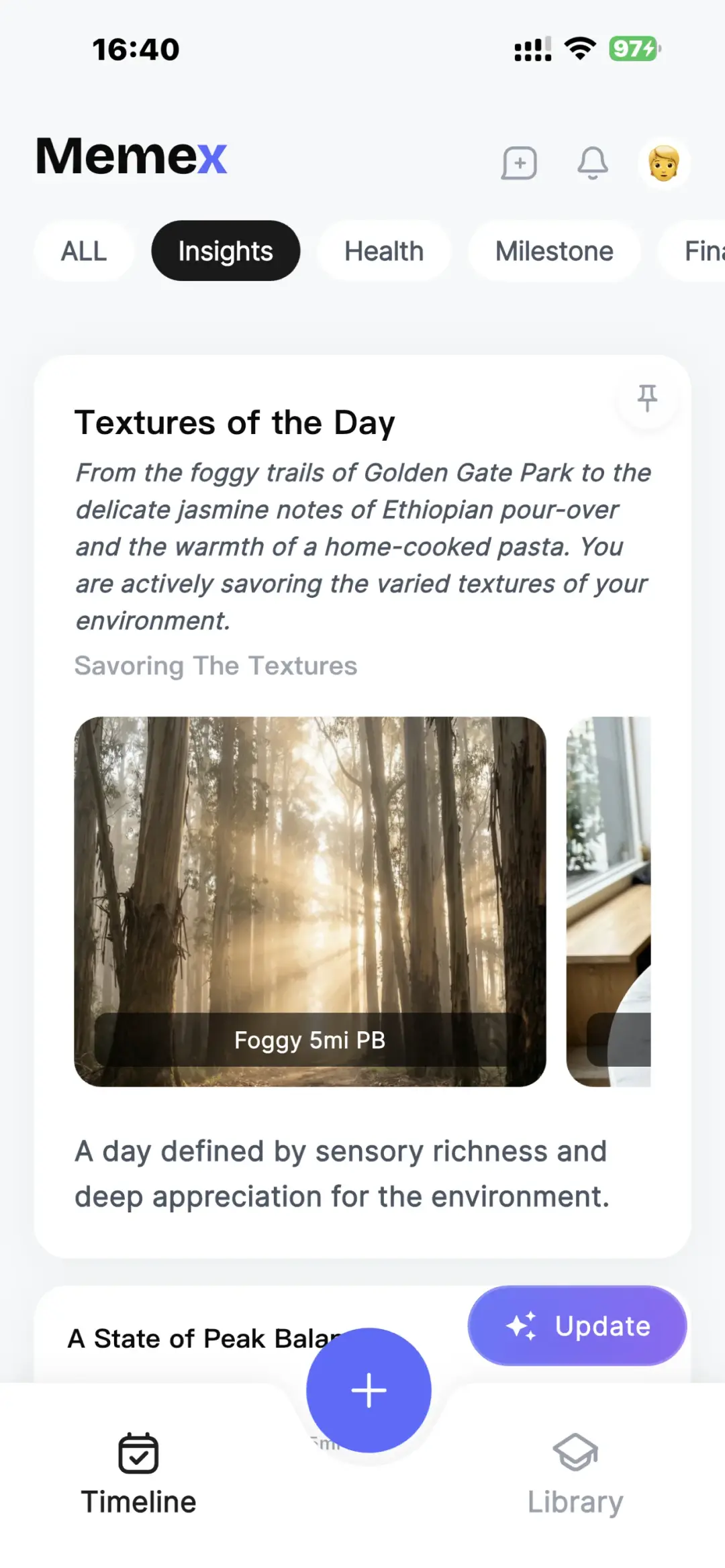
Task: Select the Insights filter chip
Action: coord(226,251)
